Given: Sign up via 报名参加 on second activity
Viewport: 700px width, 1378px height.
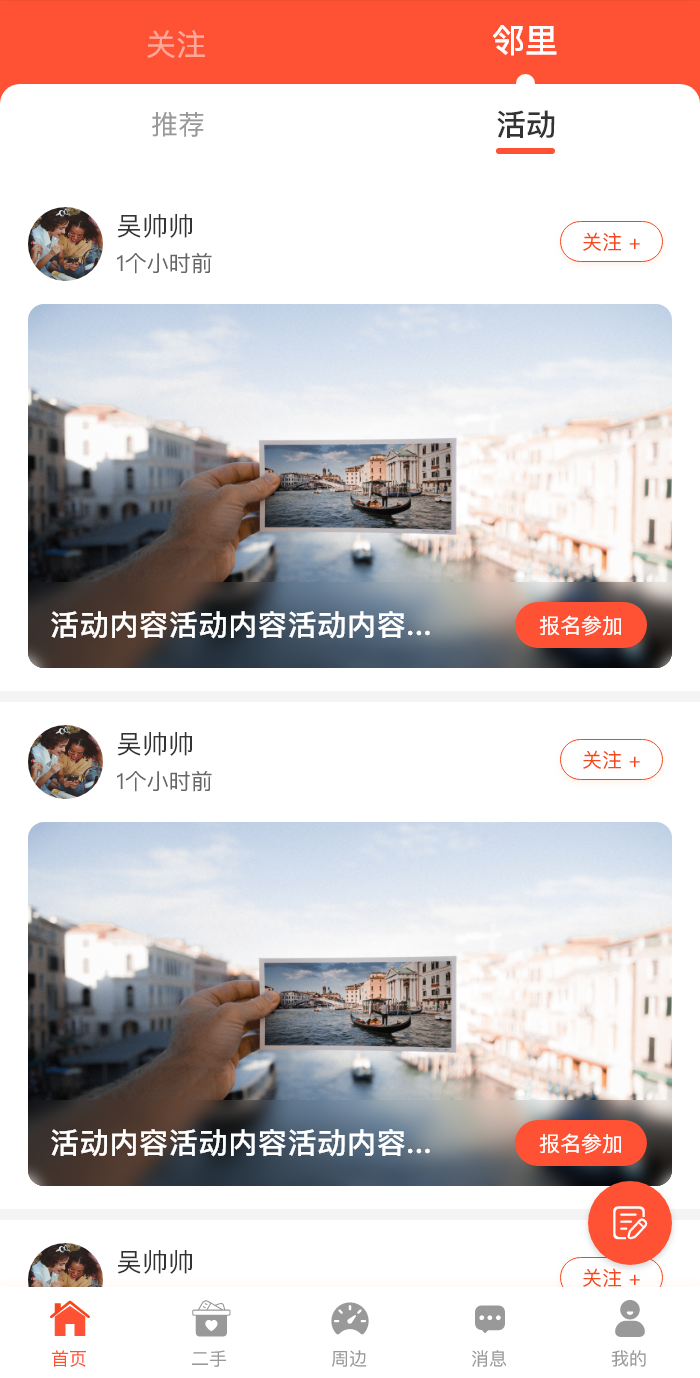Looking at the screenshot, I should click(580, 1144).
